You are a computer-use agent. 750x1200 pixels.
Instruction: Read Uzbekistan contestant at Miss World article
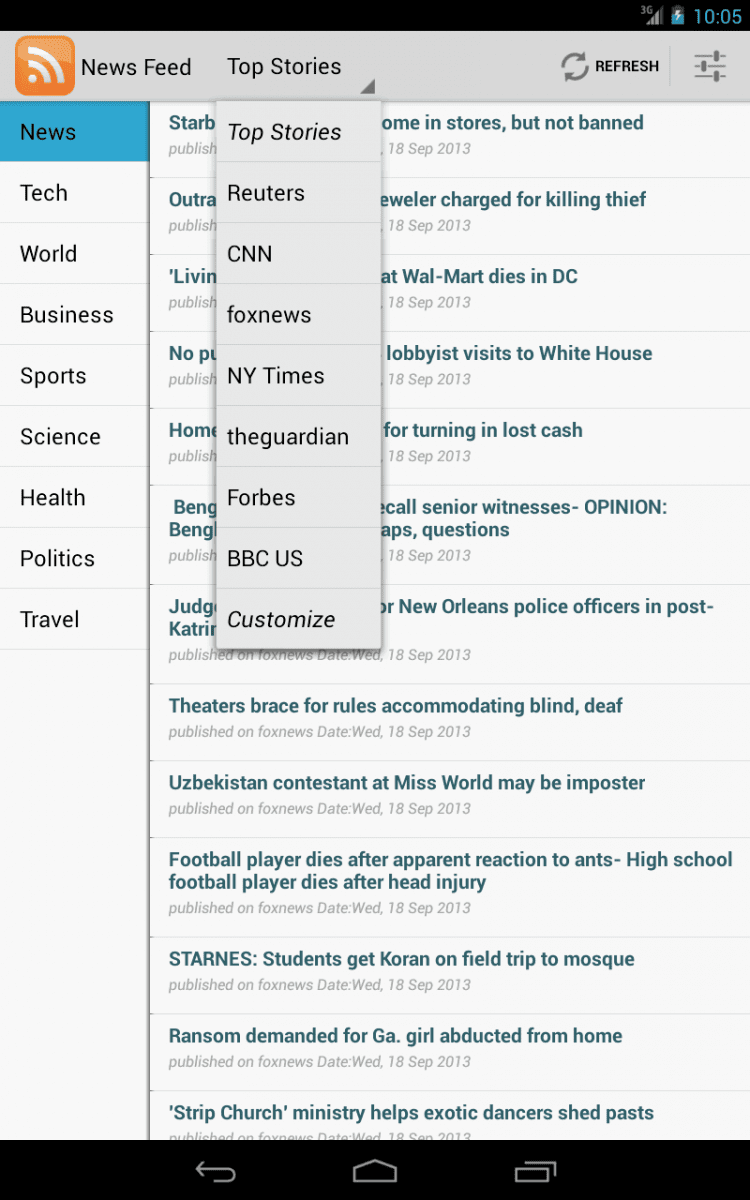point(407,783)
